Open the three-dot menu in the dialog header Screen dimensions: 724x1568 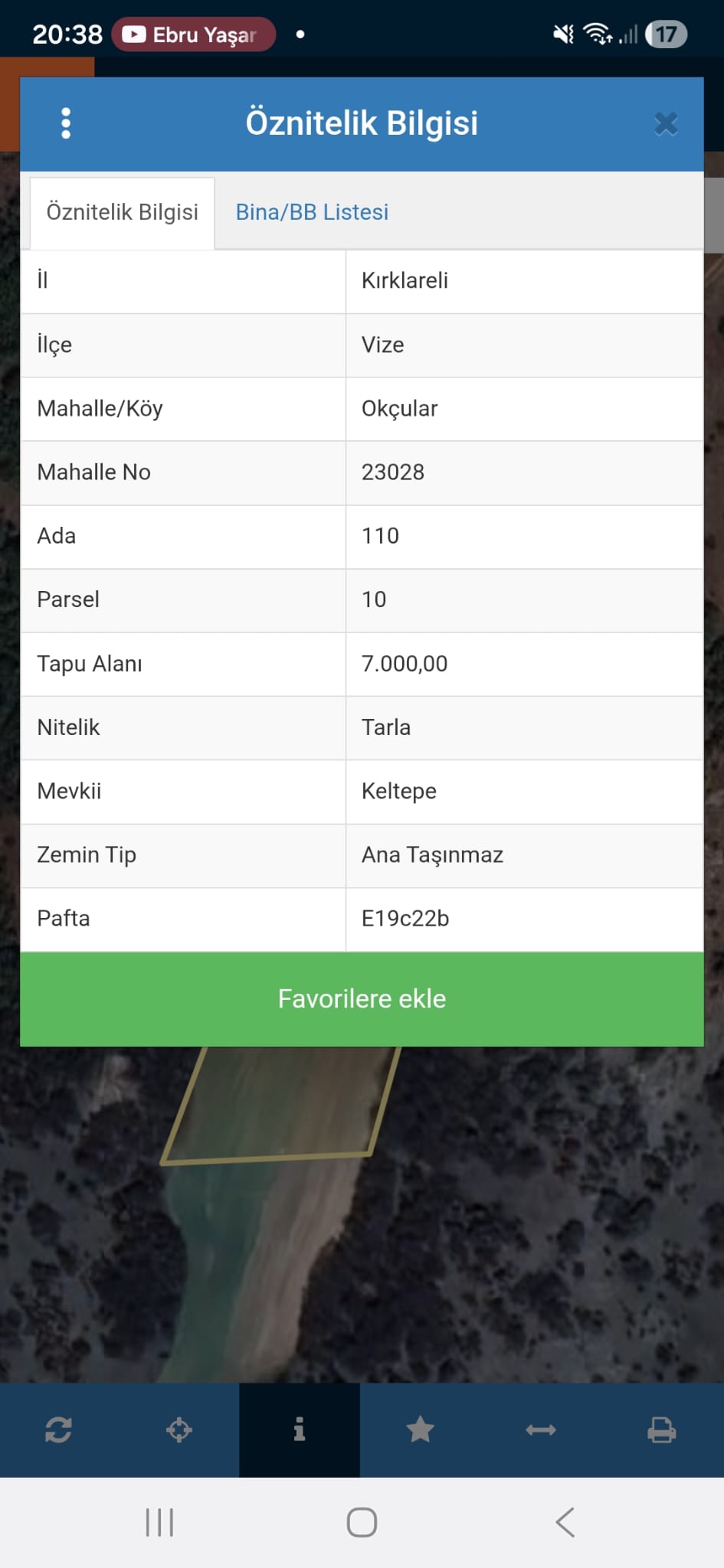tap(66, 123)
